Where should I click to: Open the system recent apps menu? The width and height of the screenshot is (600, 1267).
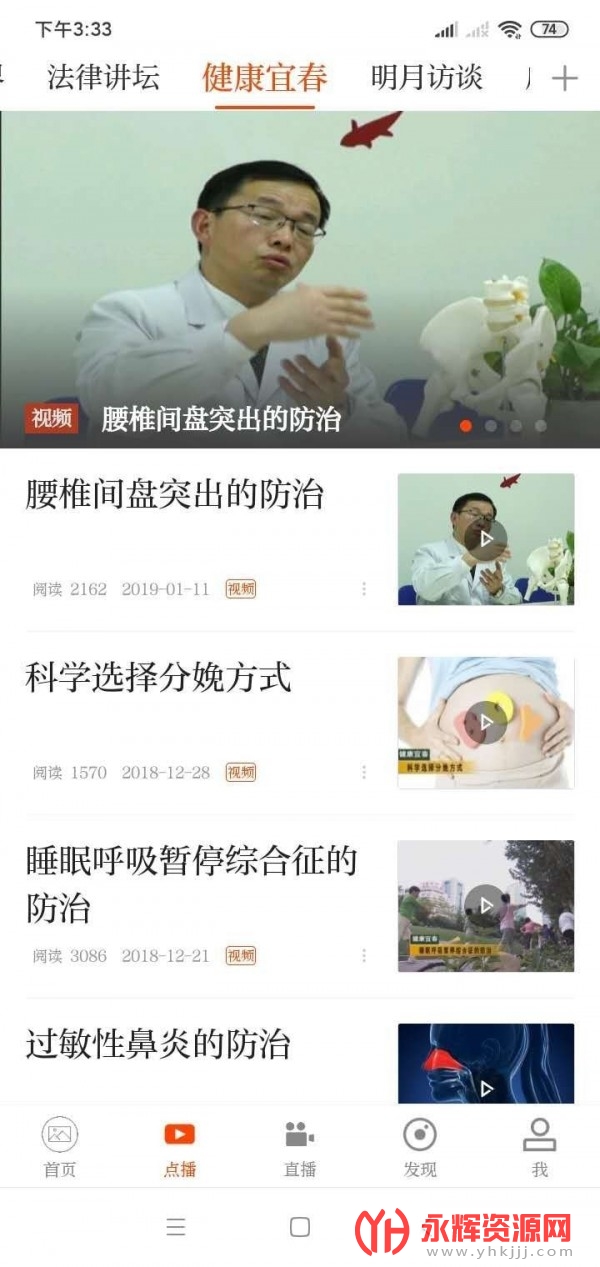(x=176, y=1228)
